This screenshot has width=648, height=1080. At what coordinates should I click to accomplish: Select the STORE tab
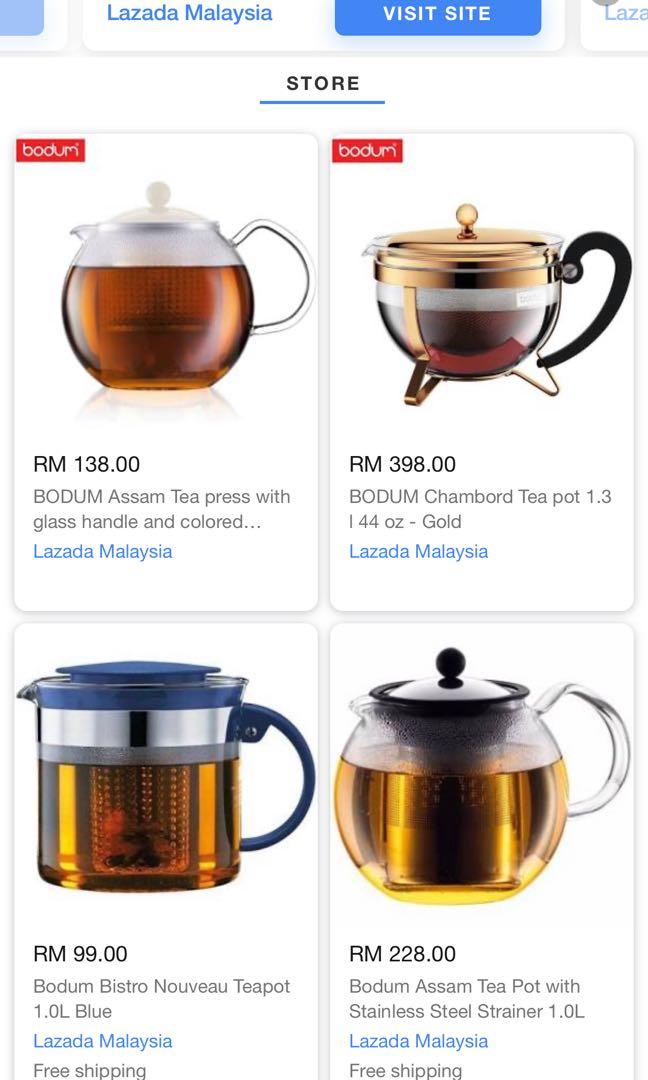(322, 85)
